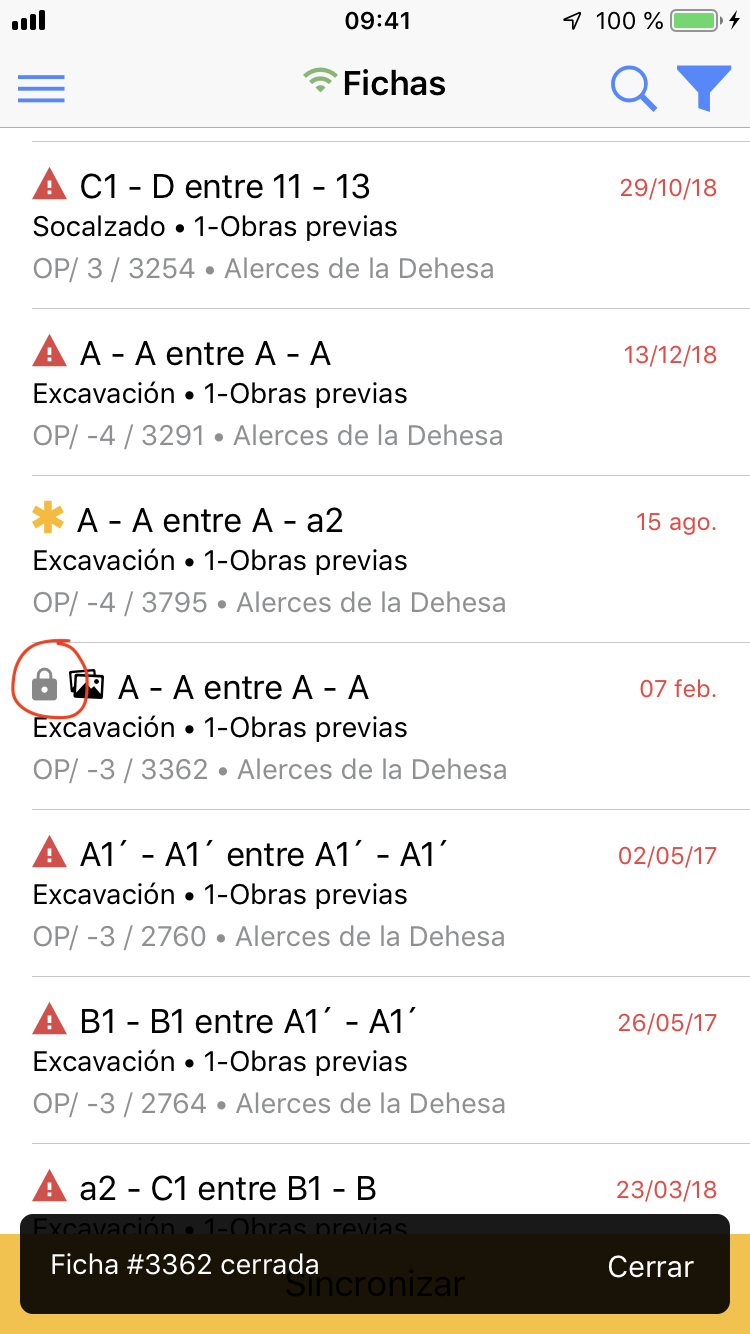Open the hamburger drawer menu
This screenshot has width=750, height=1334.
(41, 88)
